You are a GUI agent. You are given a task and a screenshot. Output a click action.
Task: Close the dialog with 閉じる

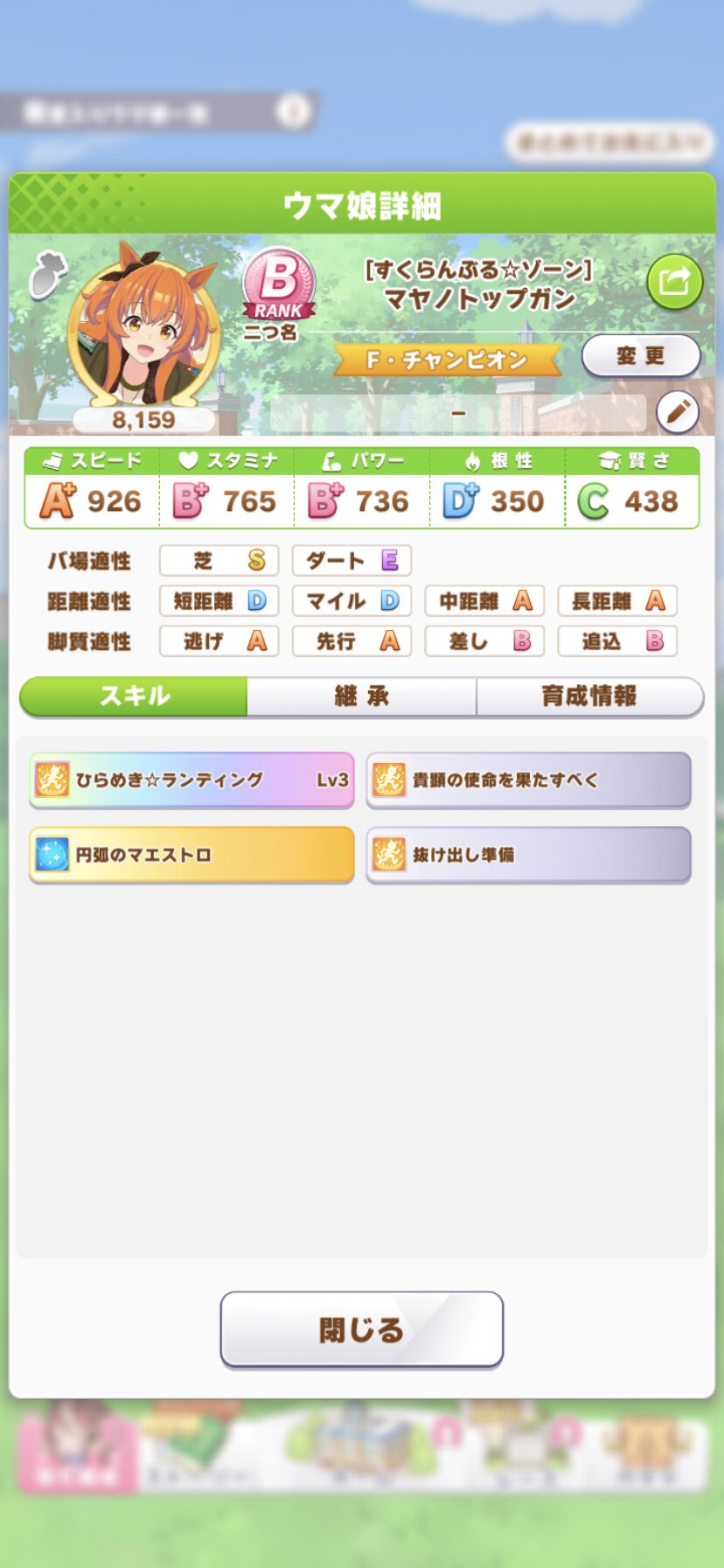click(x=361, y=1329)
